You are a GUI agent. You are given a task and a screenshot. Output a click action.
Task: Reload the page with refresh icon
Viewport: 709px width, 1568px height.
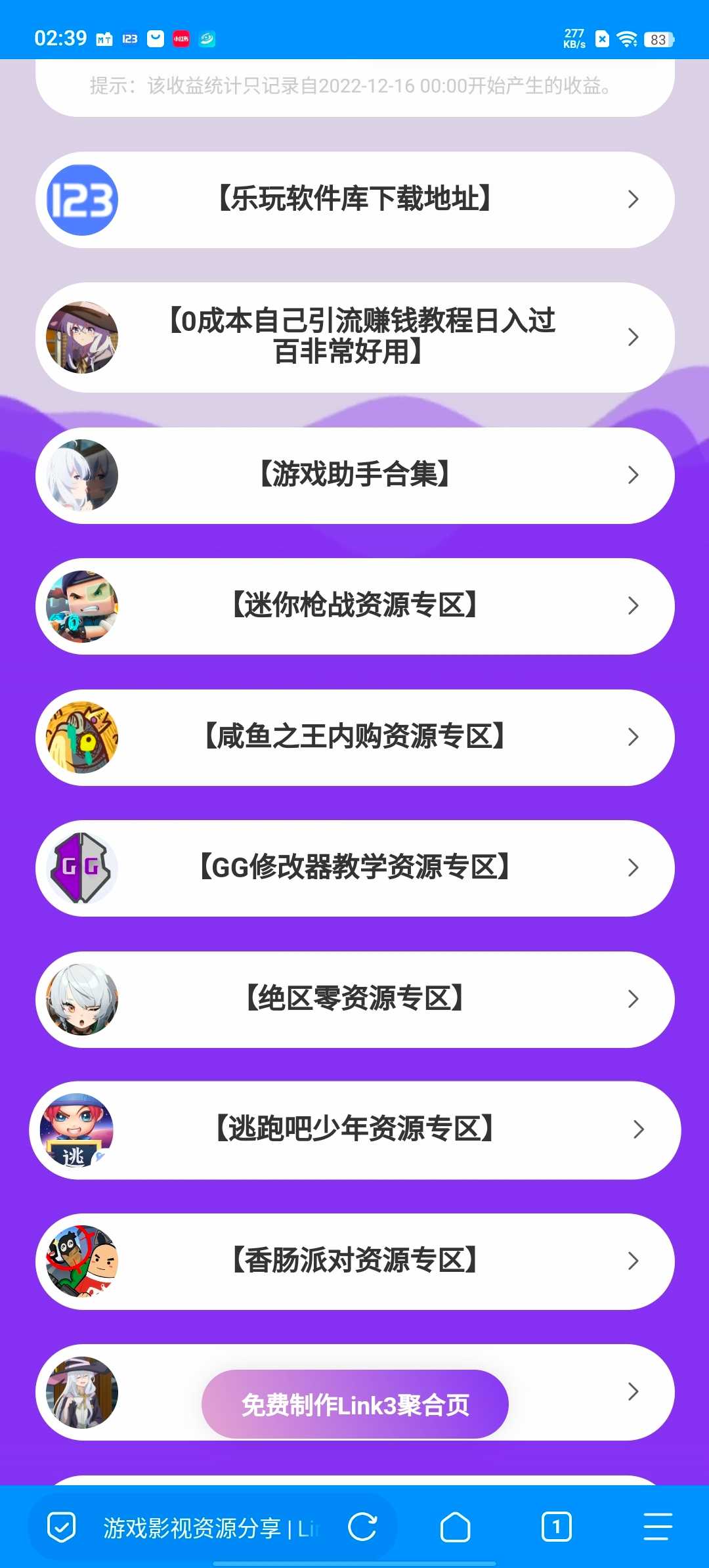(x=362, y=1527)
